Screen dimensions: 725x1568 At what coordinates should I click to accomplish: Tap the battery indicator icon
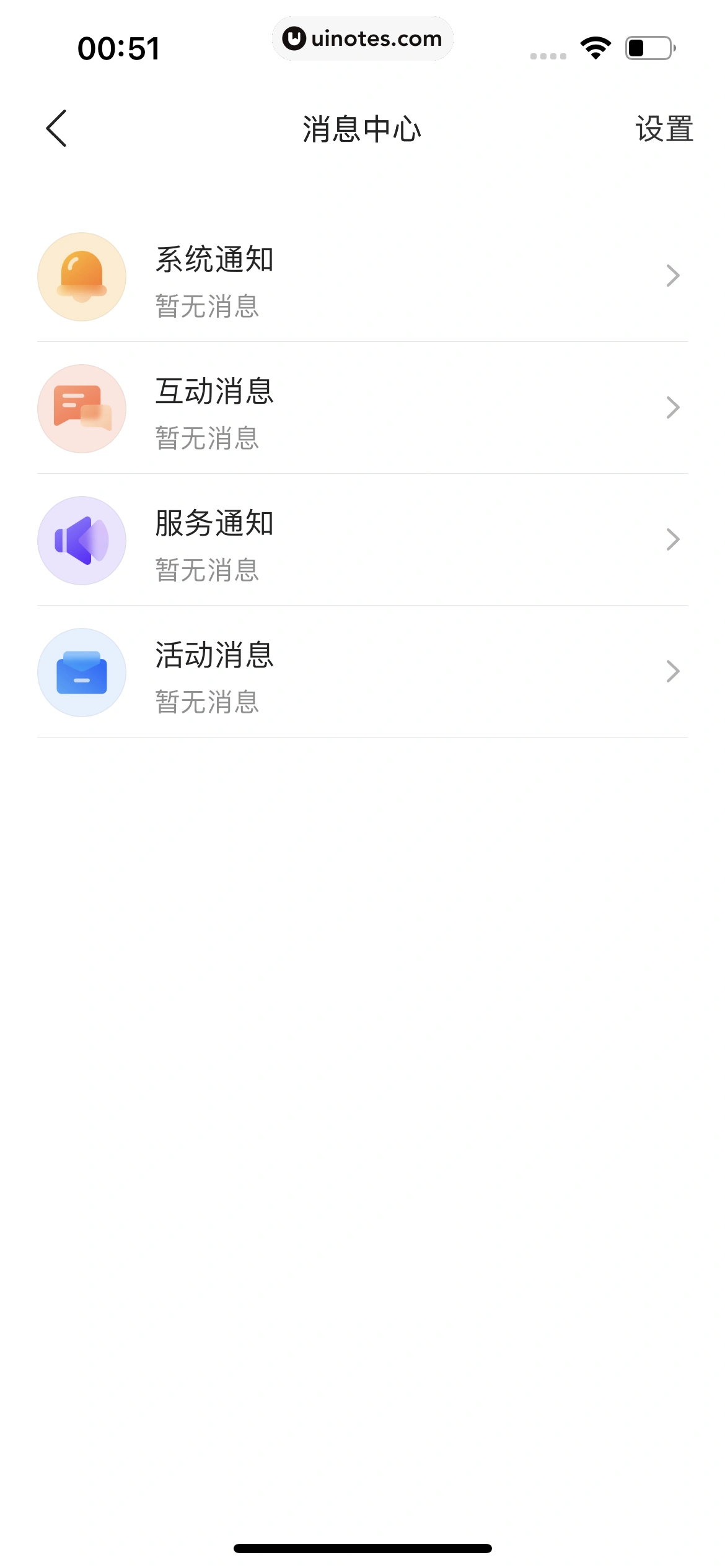point(649,46)
